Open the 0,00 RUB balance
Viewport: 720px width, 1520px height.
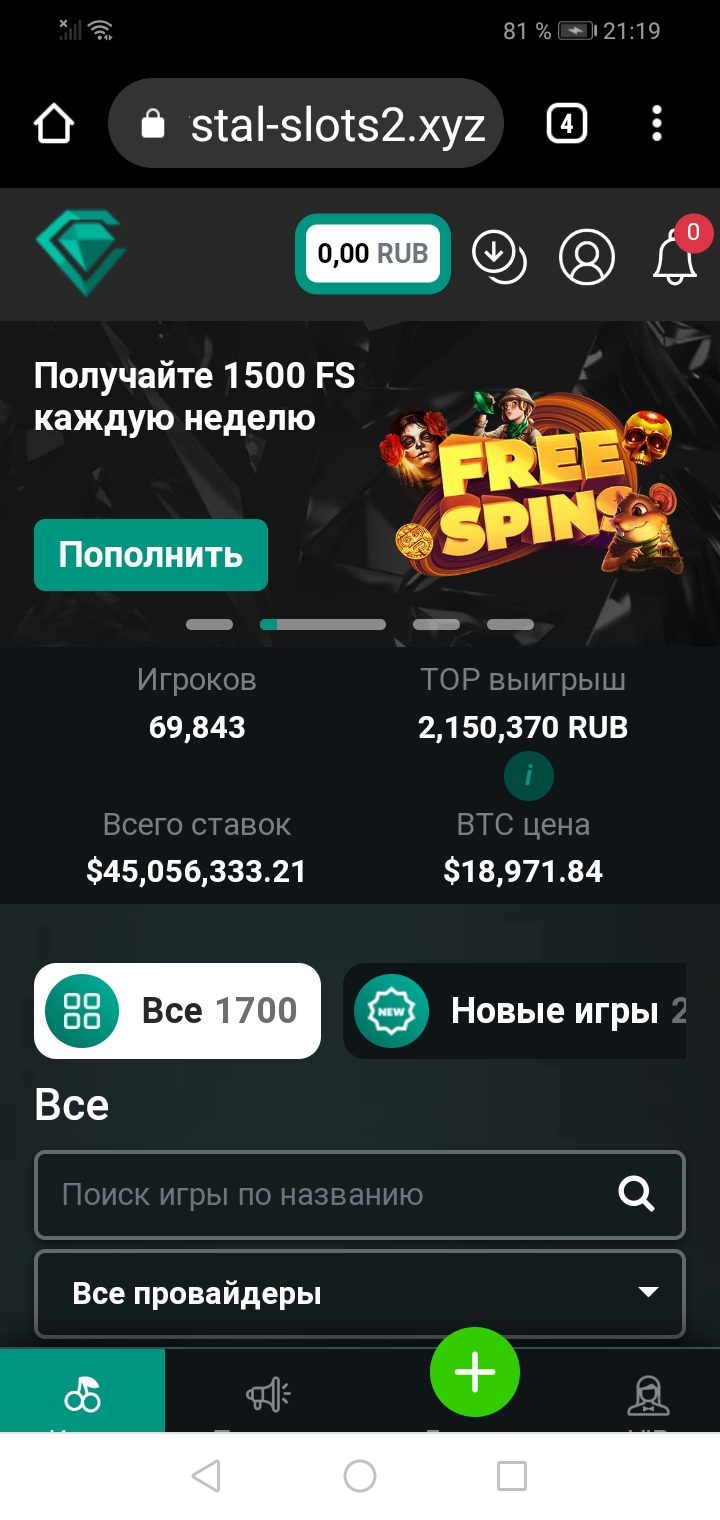point(372,254)
